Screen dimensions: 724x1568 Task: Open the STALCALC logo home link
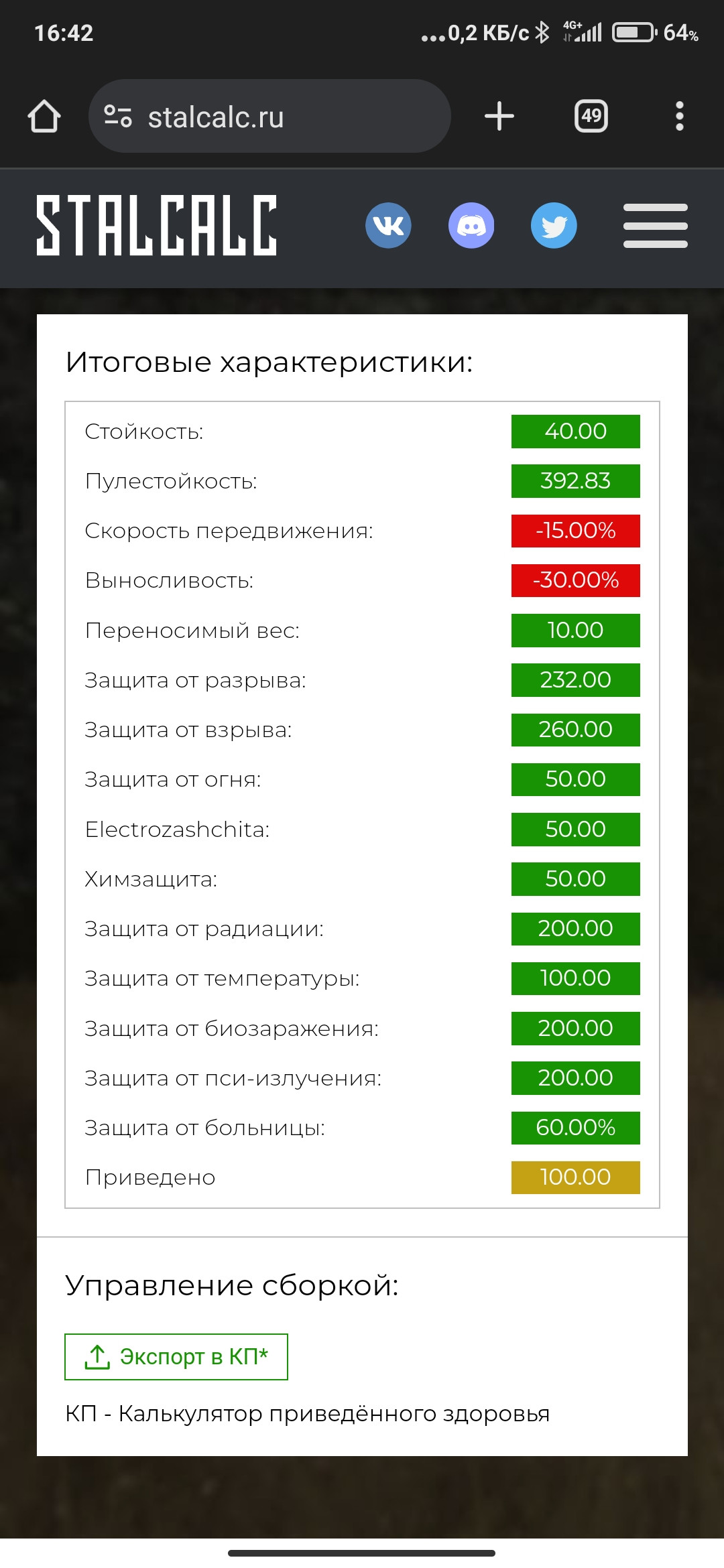click(156, 226)
